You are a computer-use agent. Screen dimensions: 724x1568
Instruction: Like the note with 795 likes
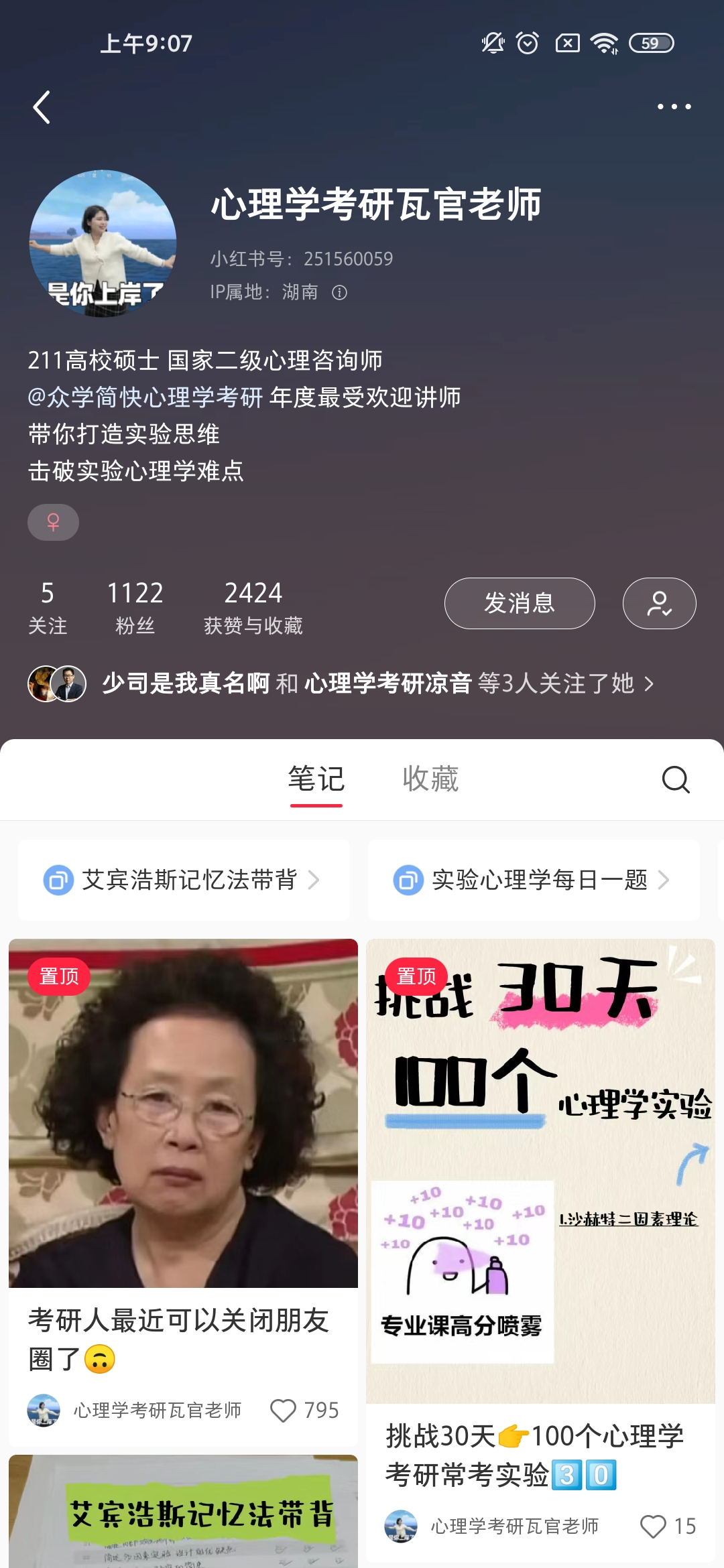[x=284, y=1411]
